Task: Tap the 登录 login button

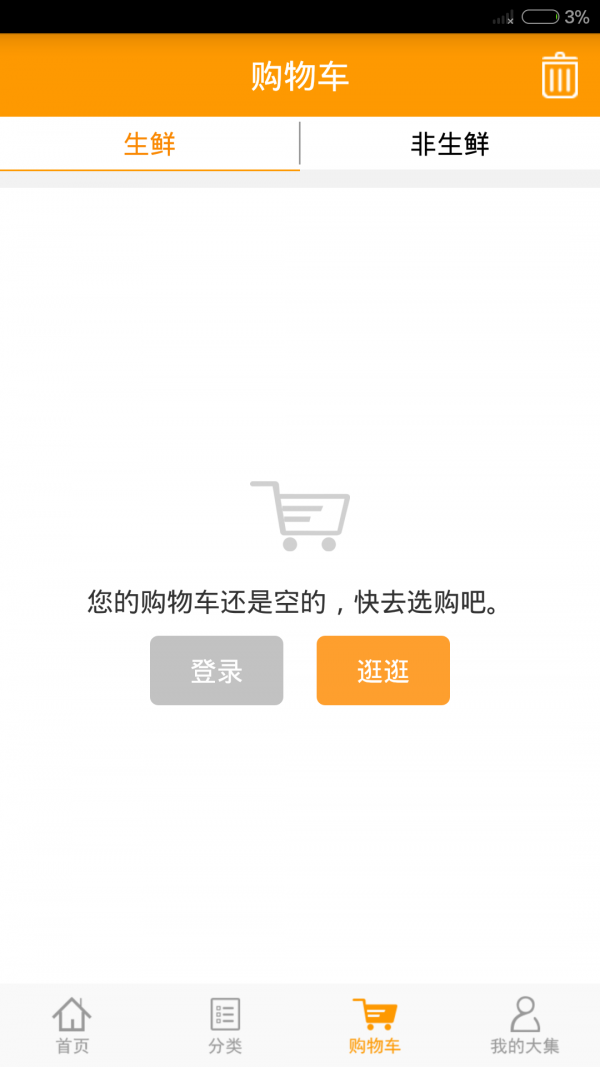Action: 216,671
